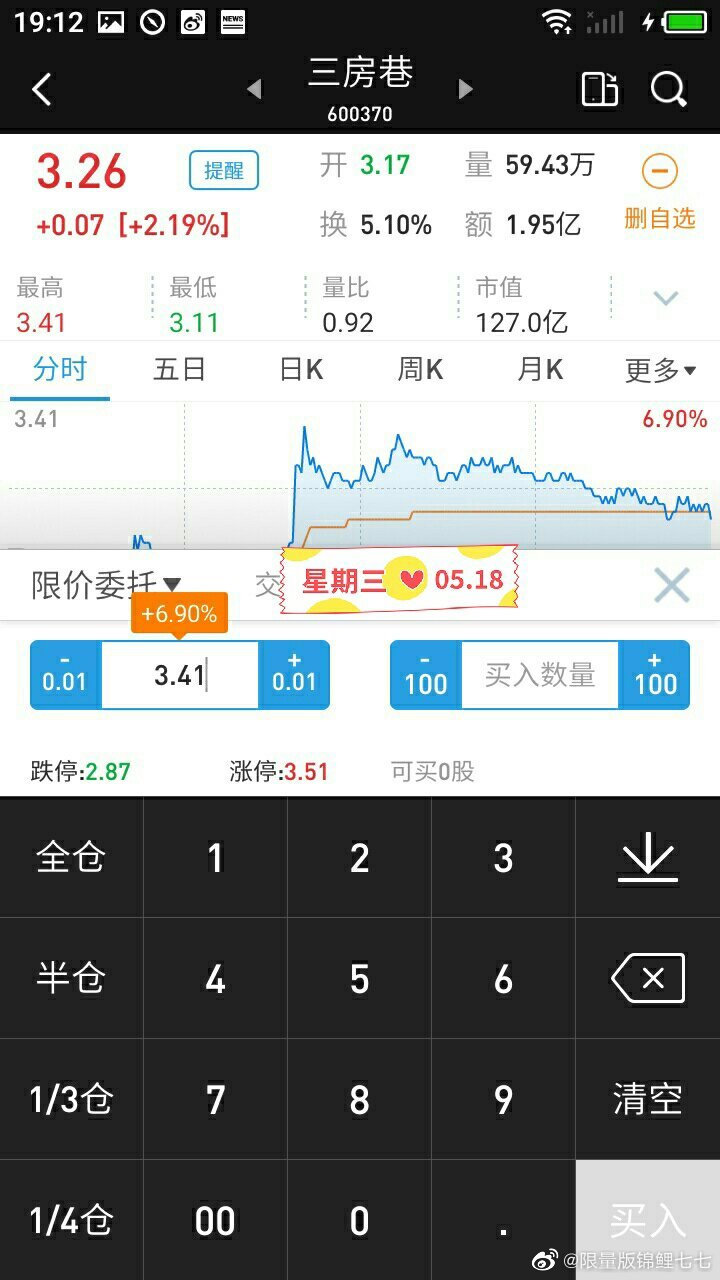The width and height of the screenshot is (720, 1280).
Task: Tap the backspace key on keypad
Action: pos(648,978)
